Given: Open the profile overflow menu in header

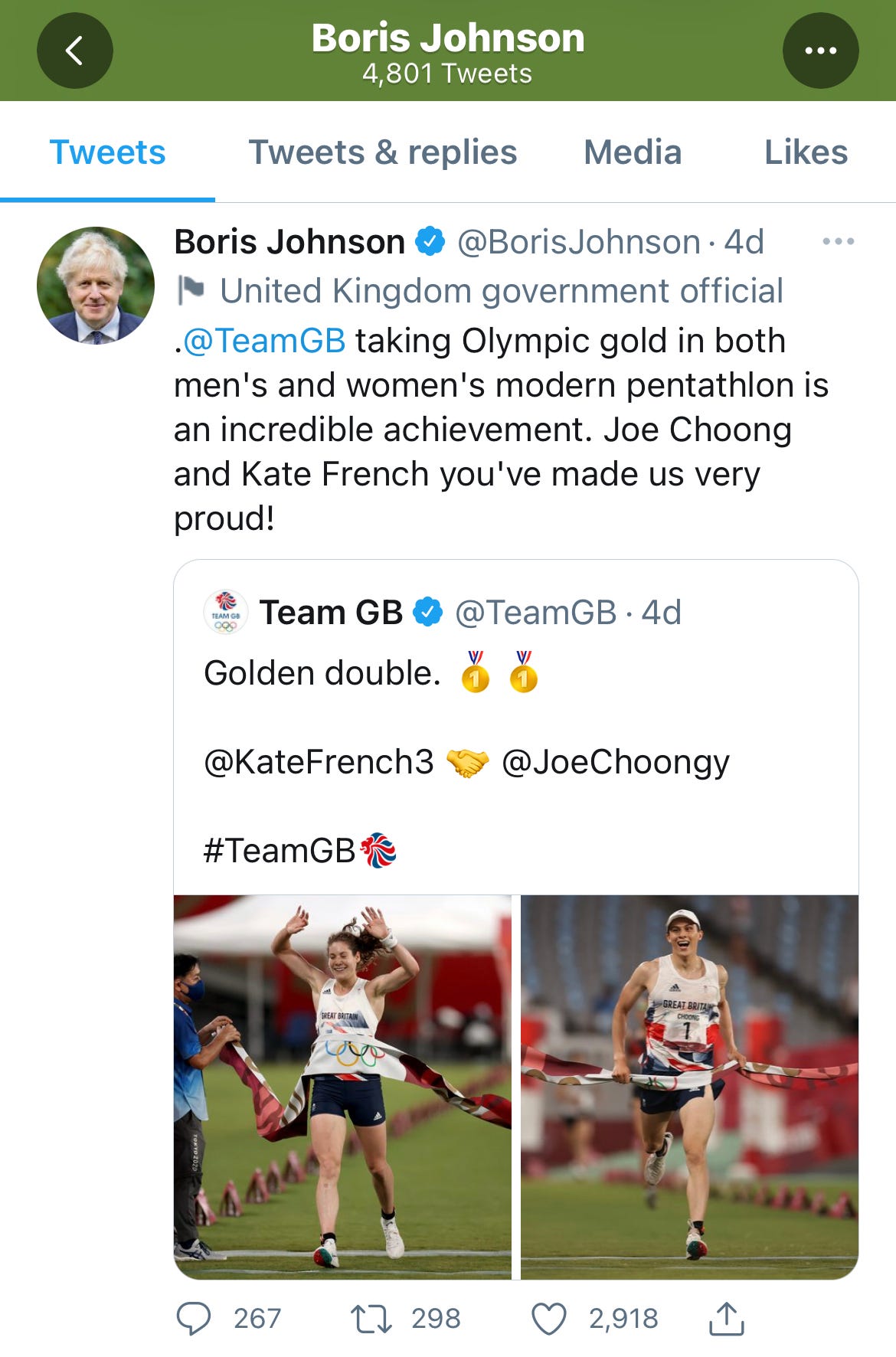Looking at the screenshot, I should point(820,51).
